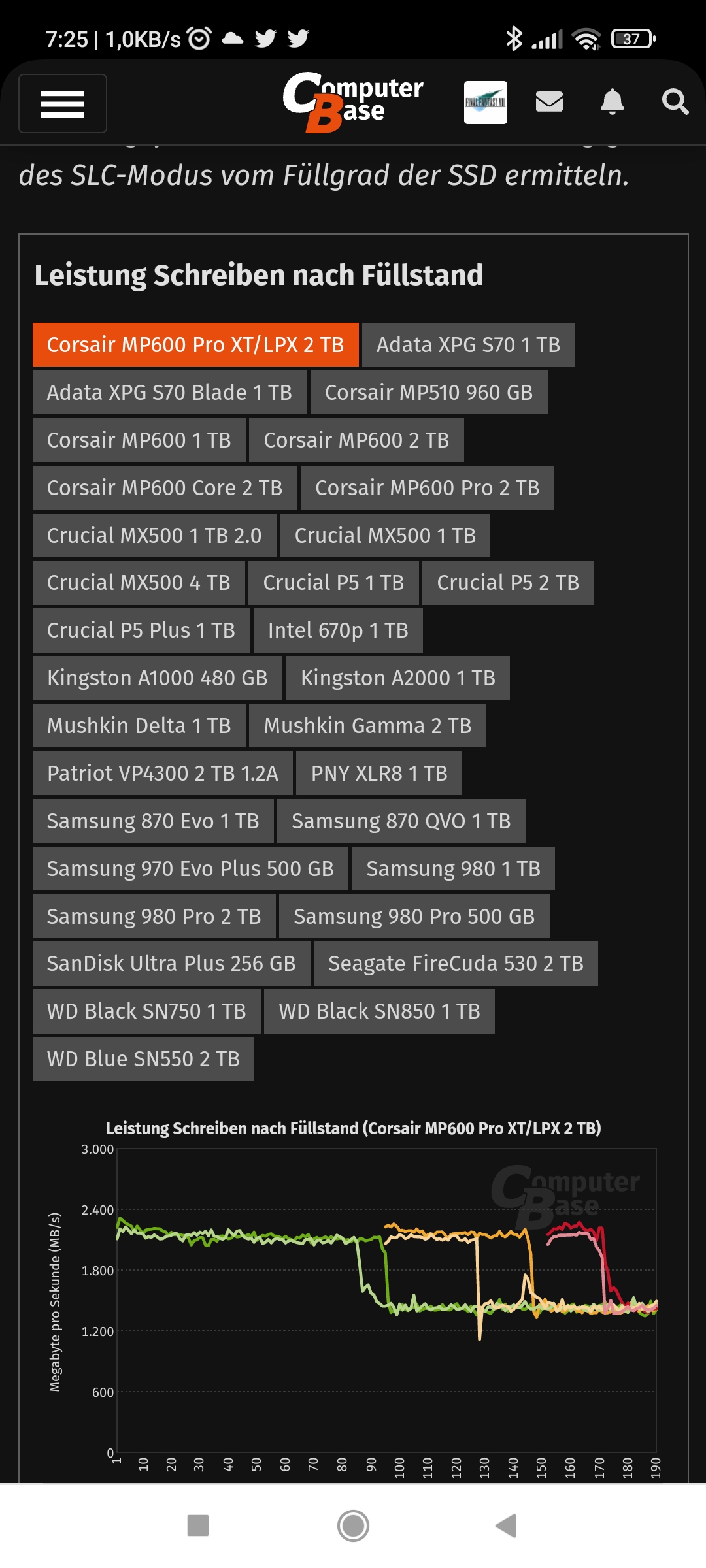Show WD Blue SN550 2 TB chart

[x=143, y=1059]
